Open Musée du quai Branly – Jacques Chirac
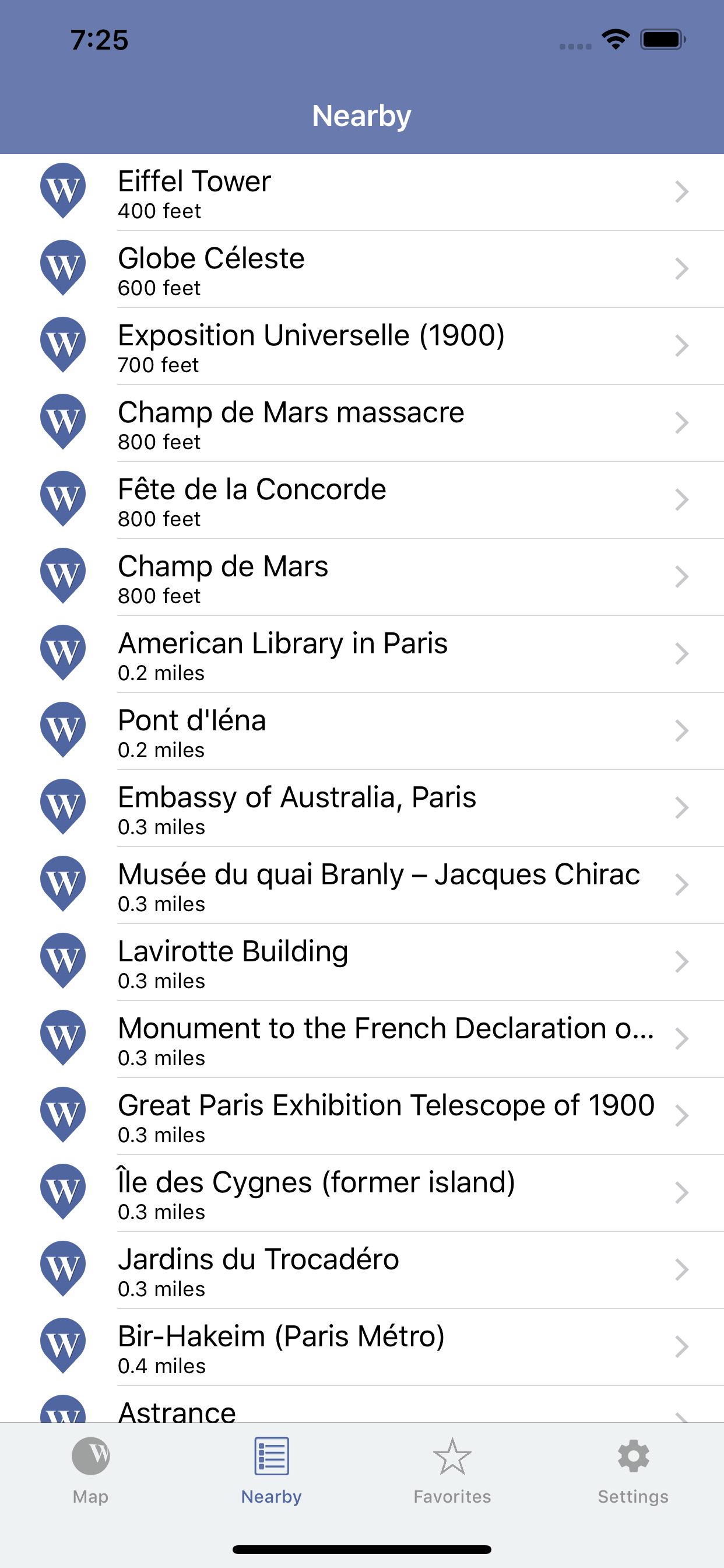 point(362,885)
